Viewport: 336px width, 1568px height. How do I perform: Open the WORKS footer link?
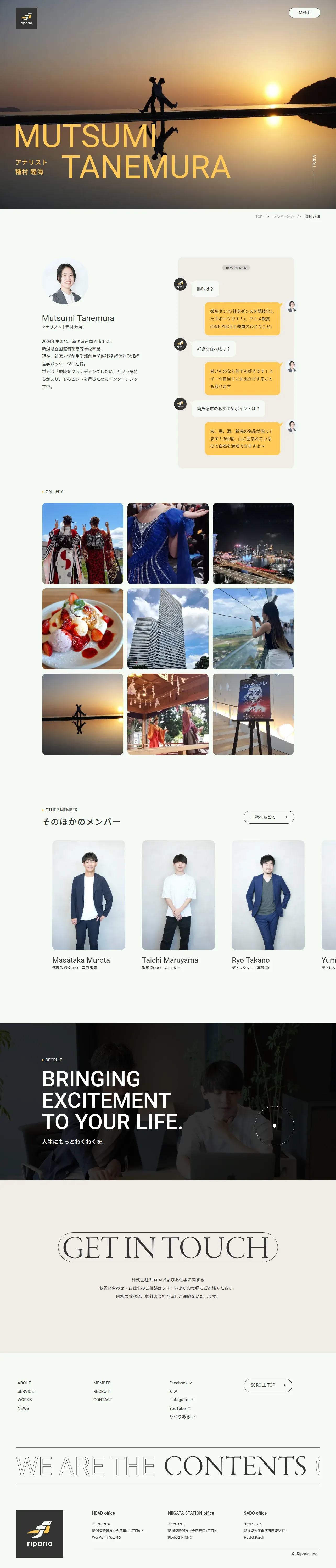25,1400
